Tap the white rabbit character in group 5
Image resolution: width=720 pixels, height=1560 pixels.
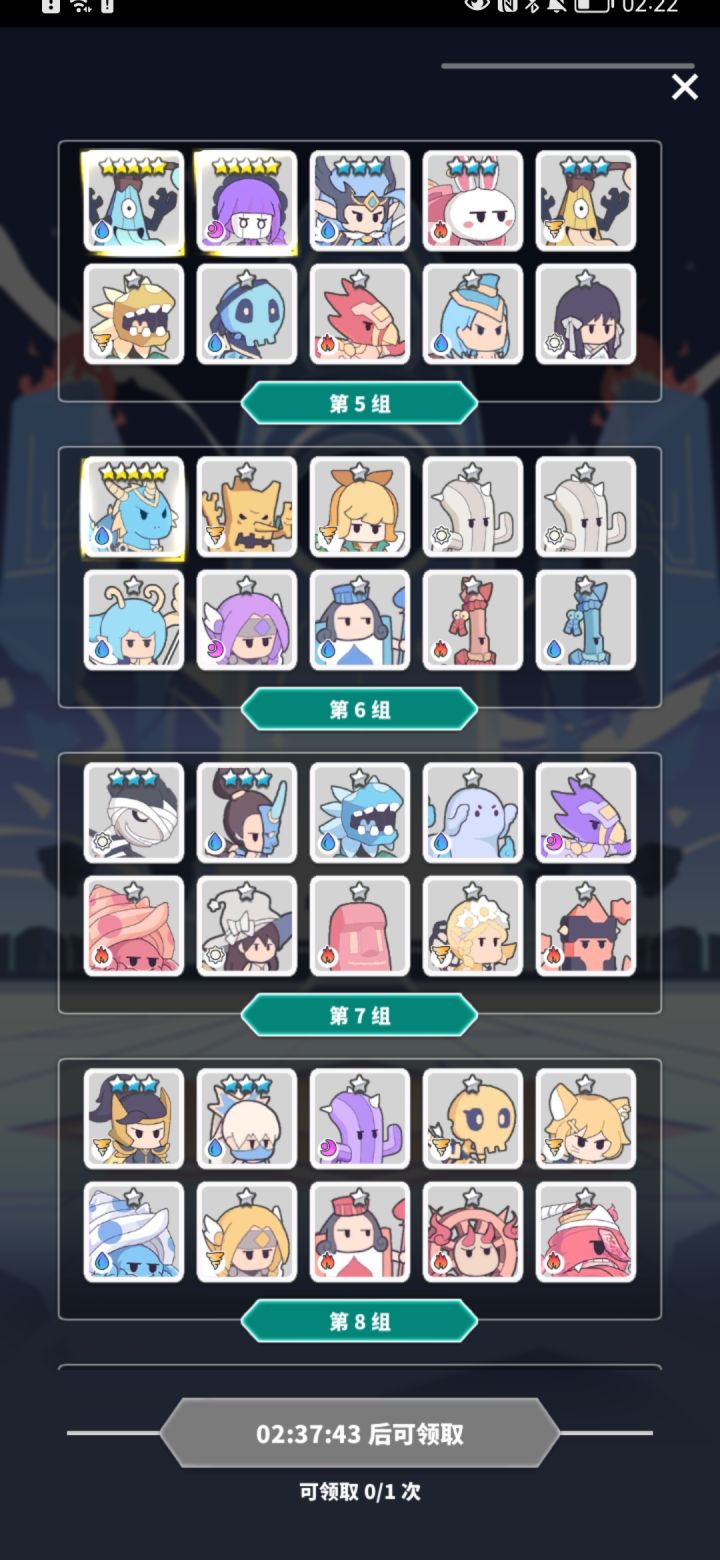click(x=472, y=200)
